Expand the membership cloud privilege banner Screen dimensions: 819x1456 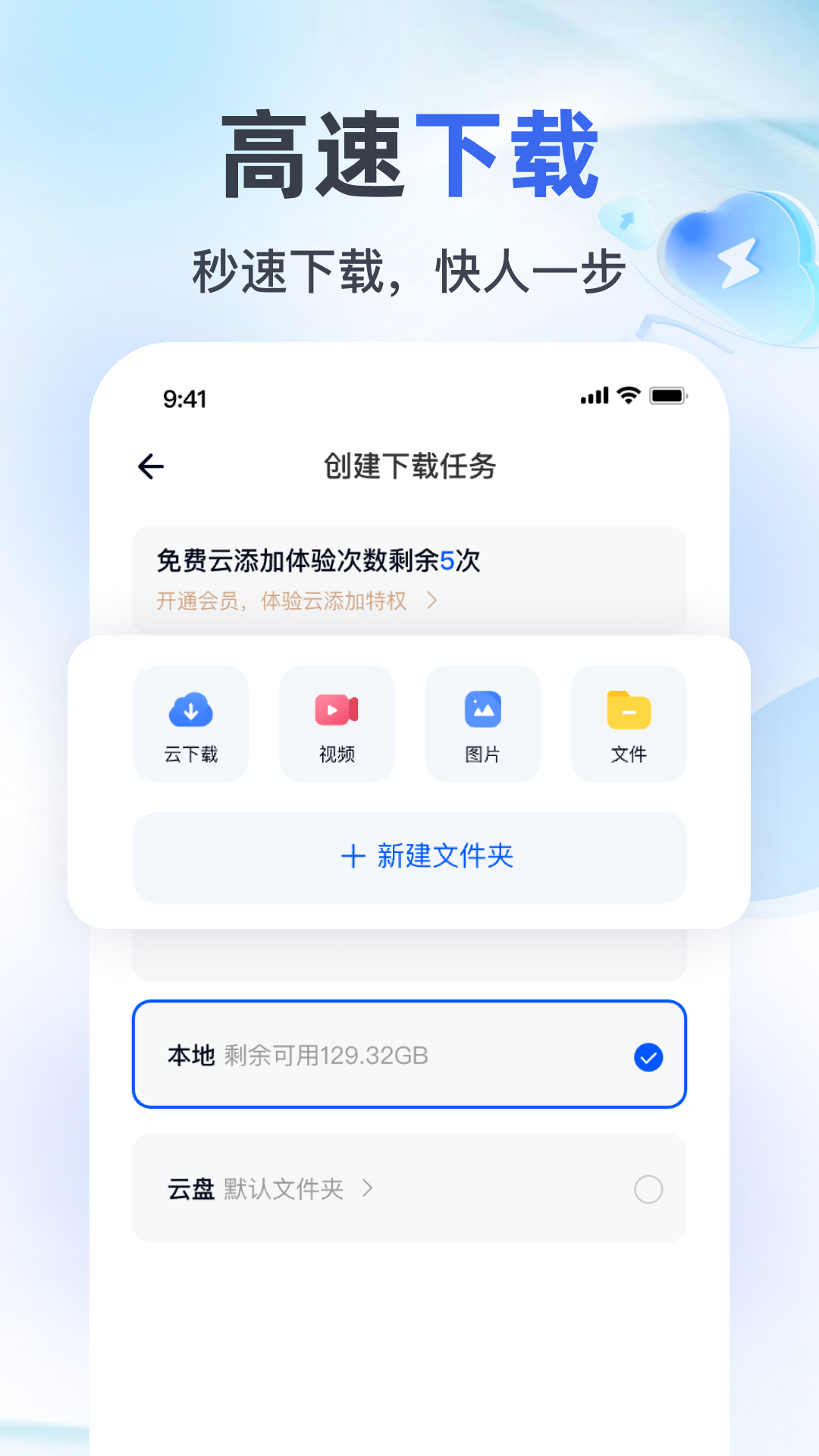click(408, 580)
